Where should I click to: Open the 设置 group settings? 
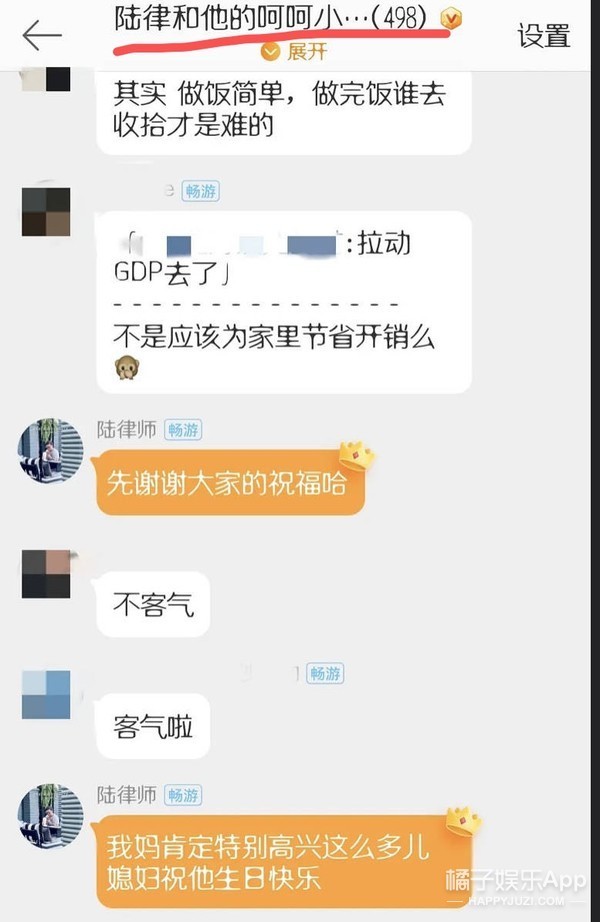[543, 35]
